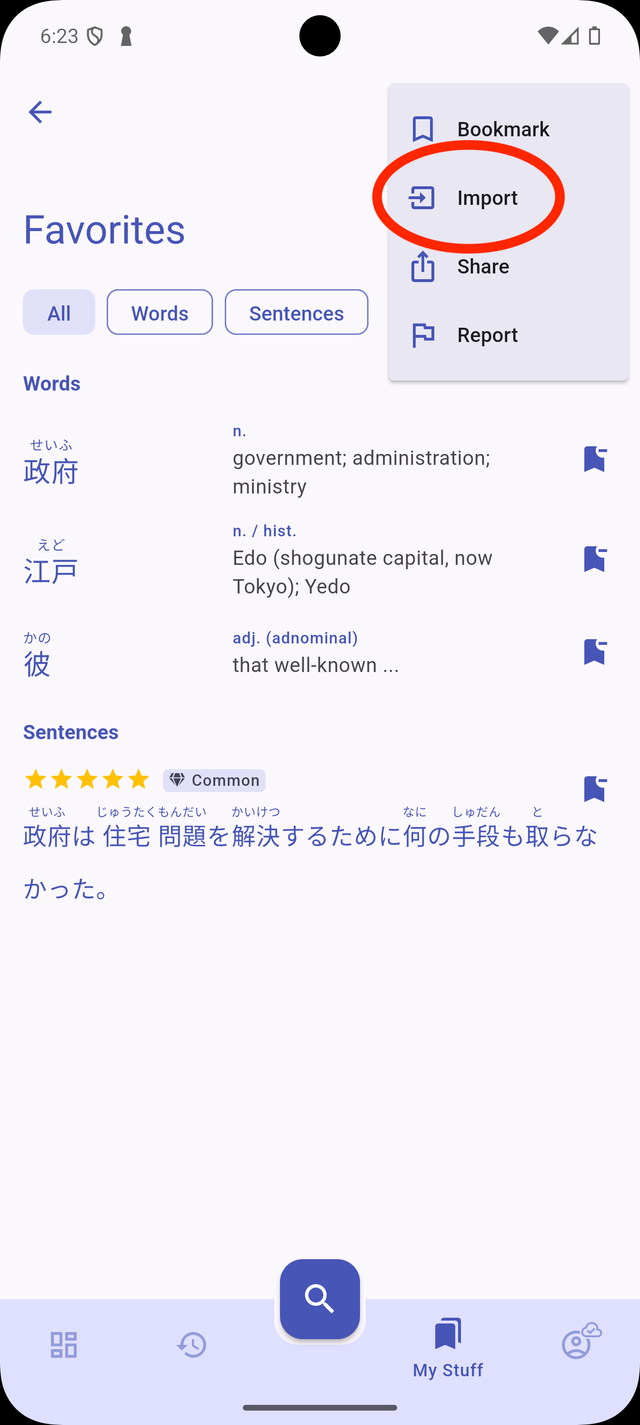640x1425 pixels.
Task: Go back with the arrow icon
Action: point(40,112)
